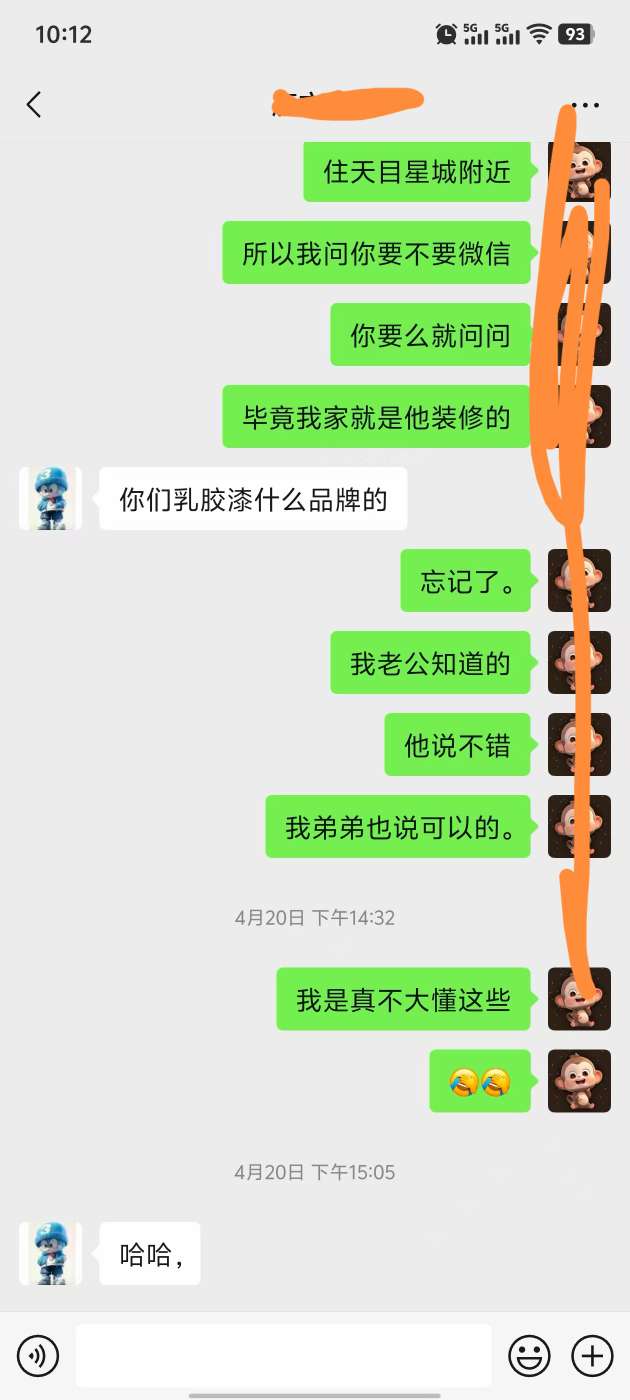Go back to the chat list

tap(34, 104)
